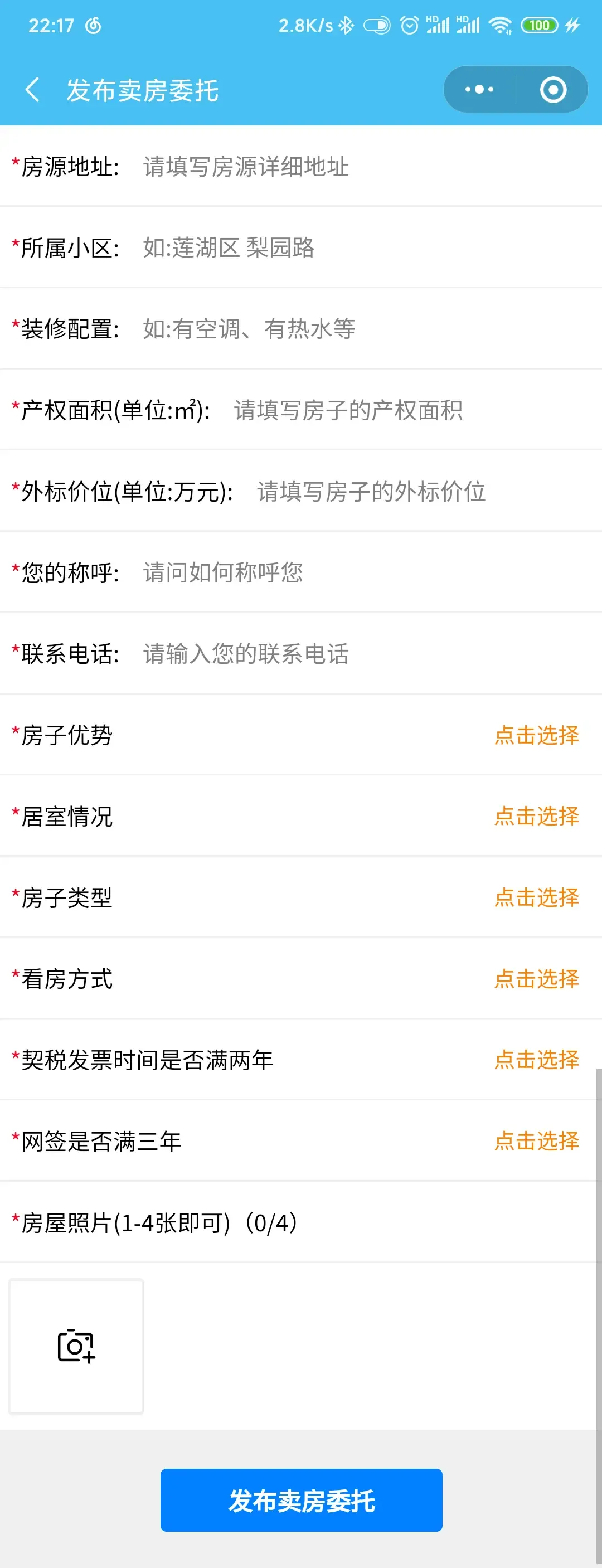602x1568 pixels.
Task: Open the 房子类型 selection picker
Action: pos(537,898)
